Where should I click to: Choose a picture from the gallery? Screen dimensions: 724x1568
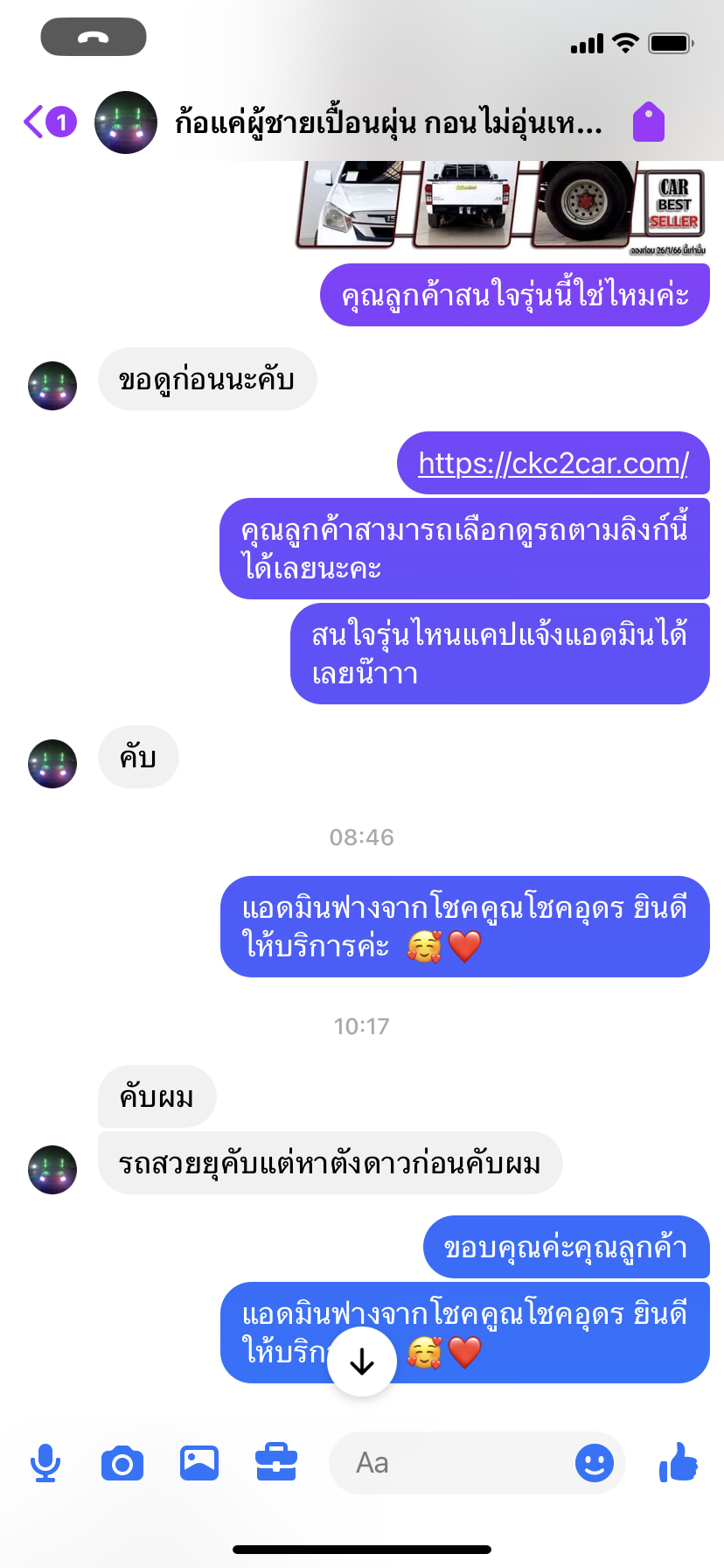[x=199, y=1463]
